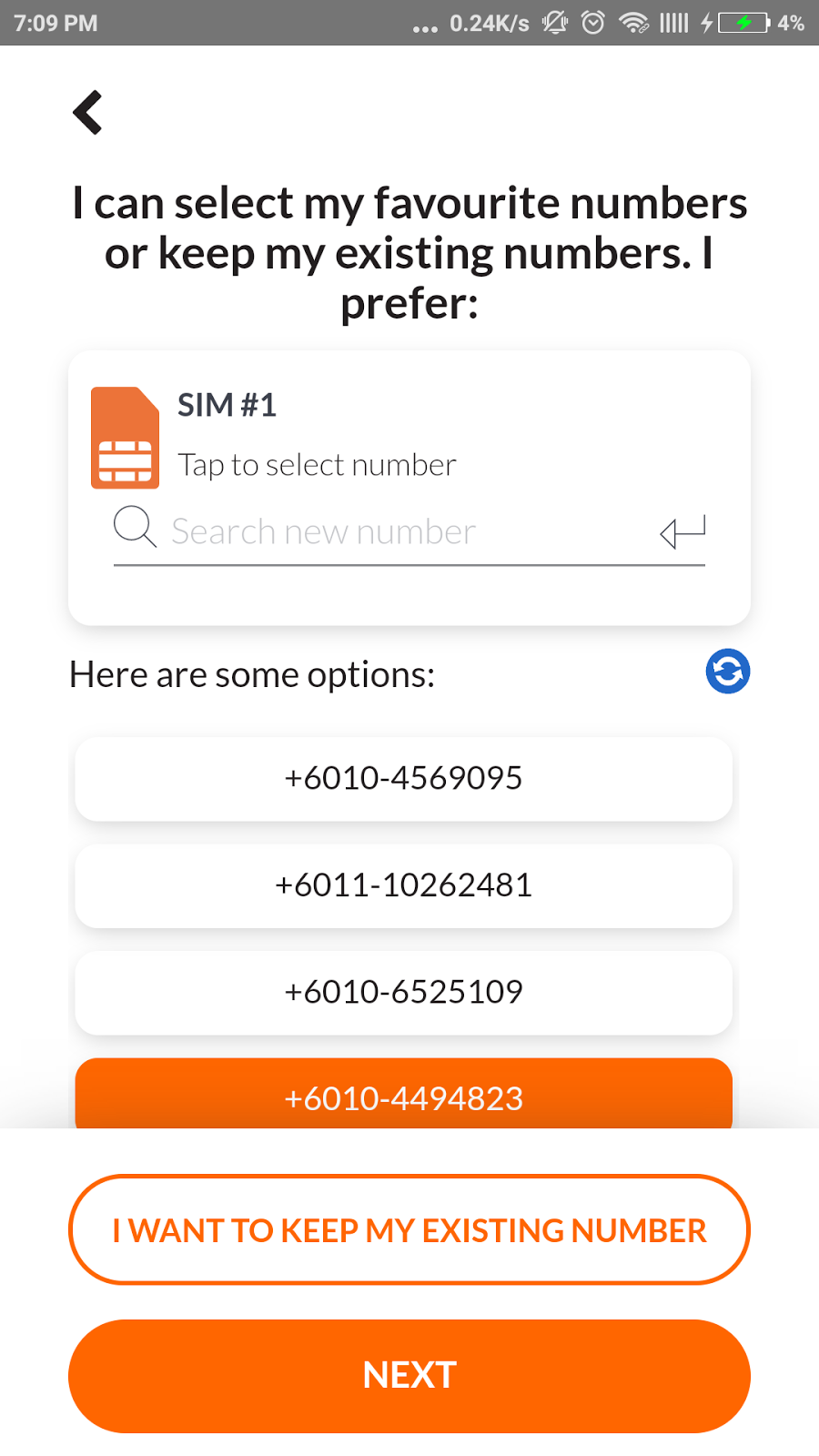819x1456 pixels.
Task: Refresh the number options
Action: pos(727,672)
